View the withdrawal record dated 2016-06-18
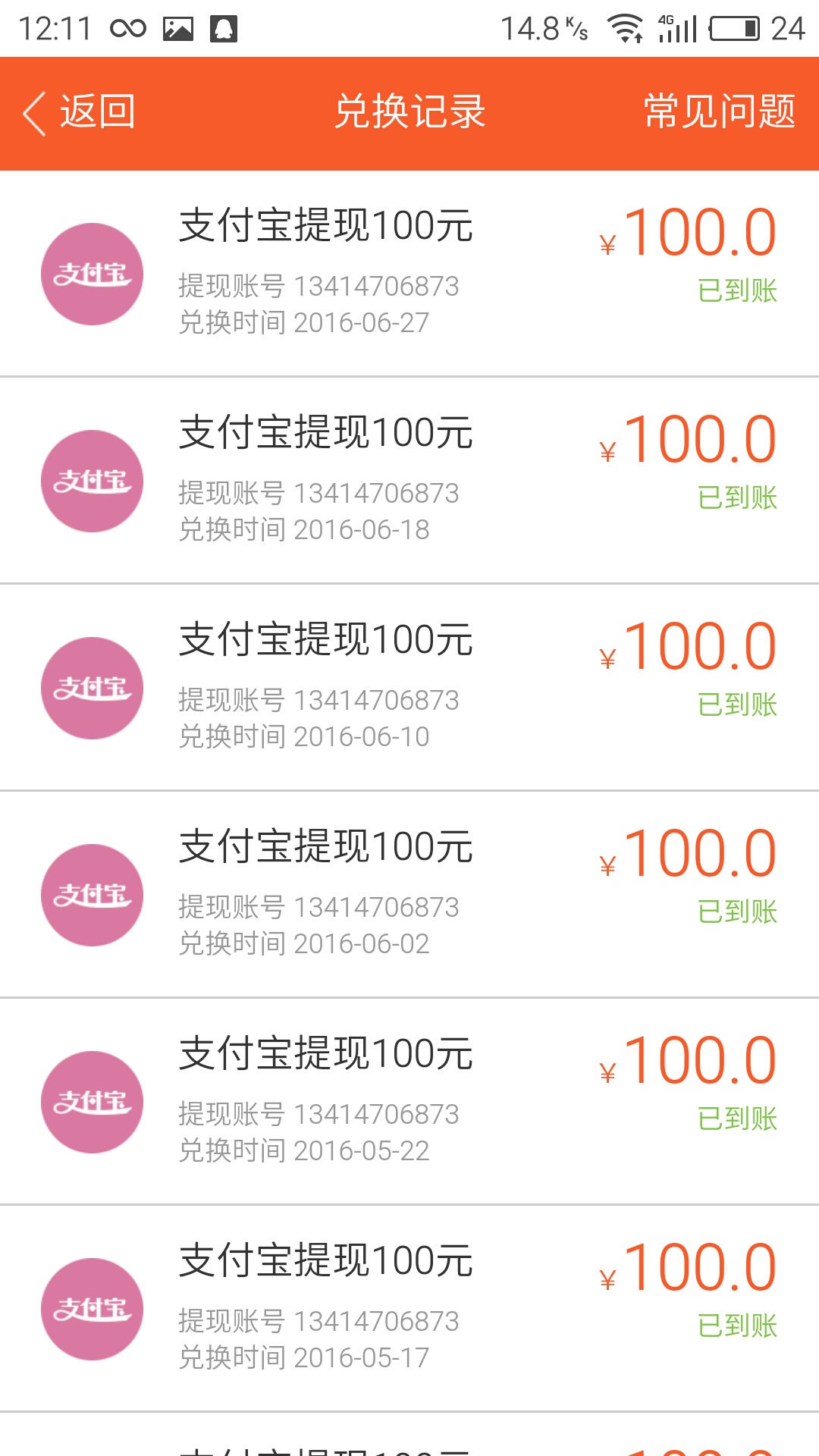 (409, 480)
